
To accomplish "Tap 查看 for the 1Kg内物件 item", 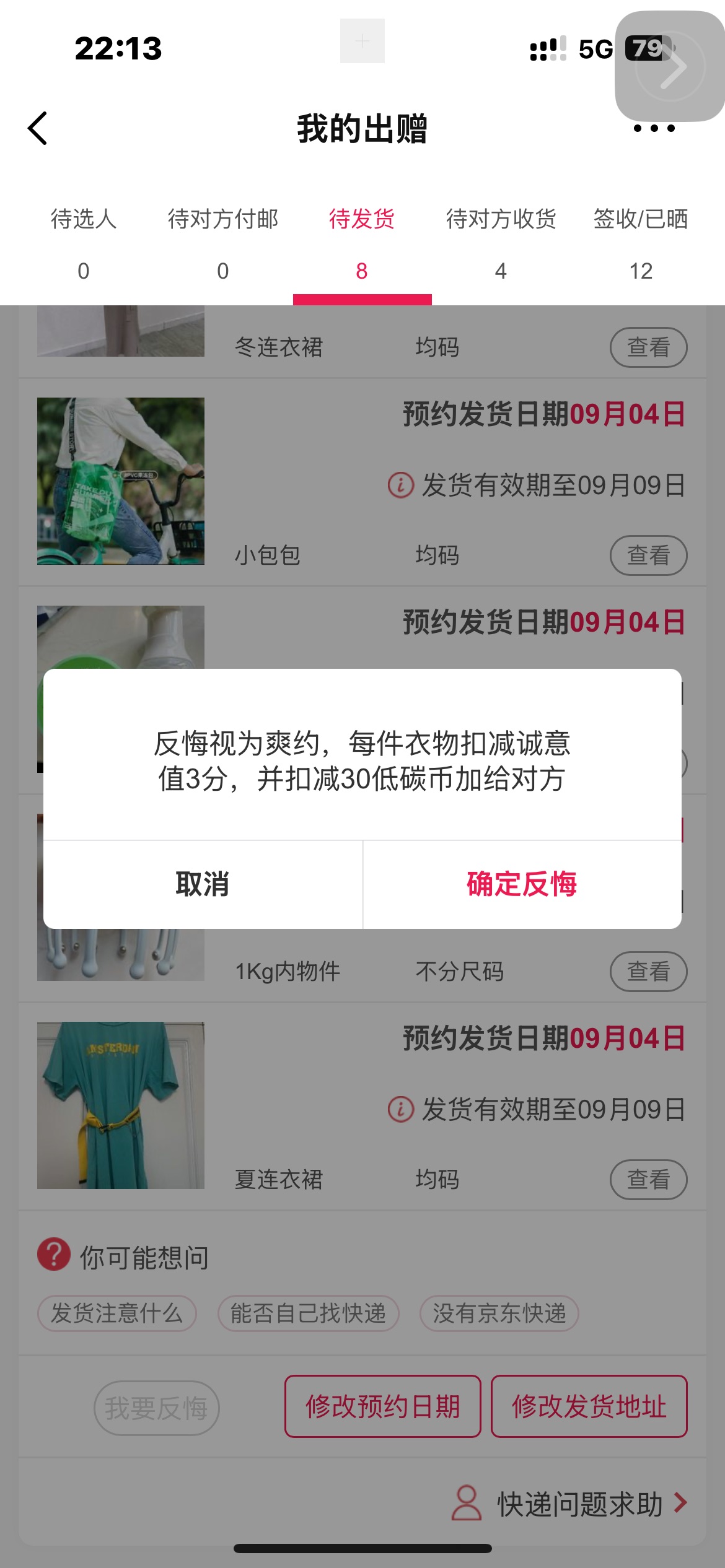I will (649, 972).
